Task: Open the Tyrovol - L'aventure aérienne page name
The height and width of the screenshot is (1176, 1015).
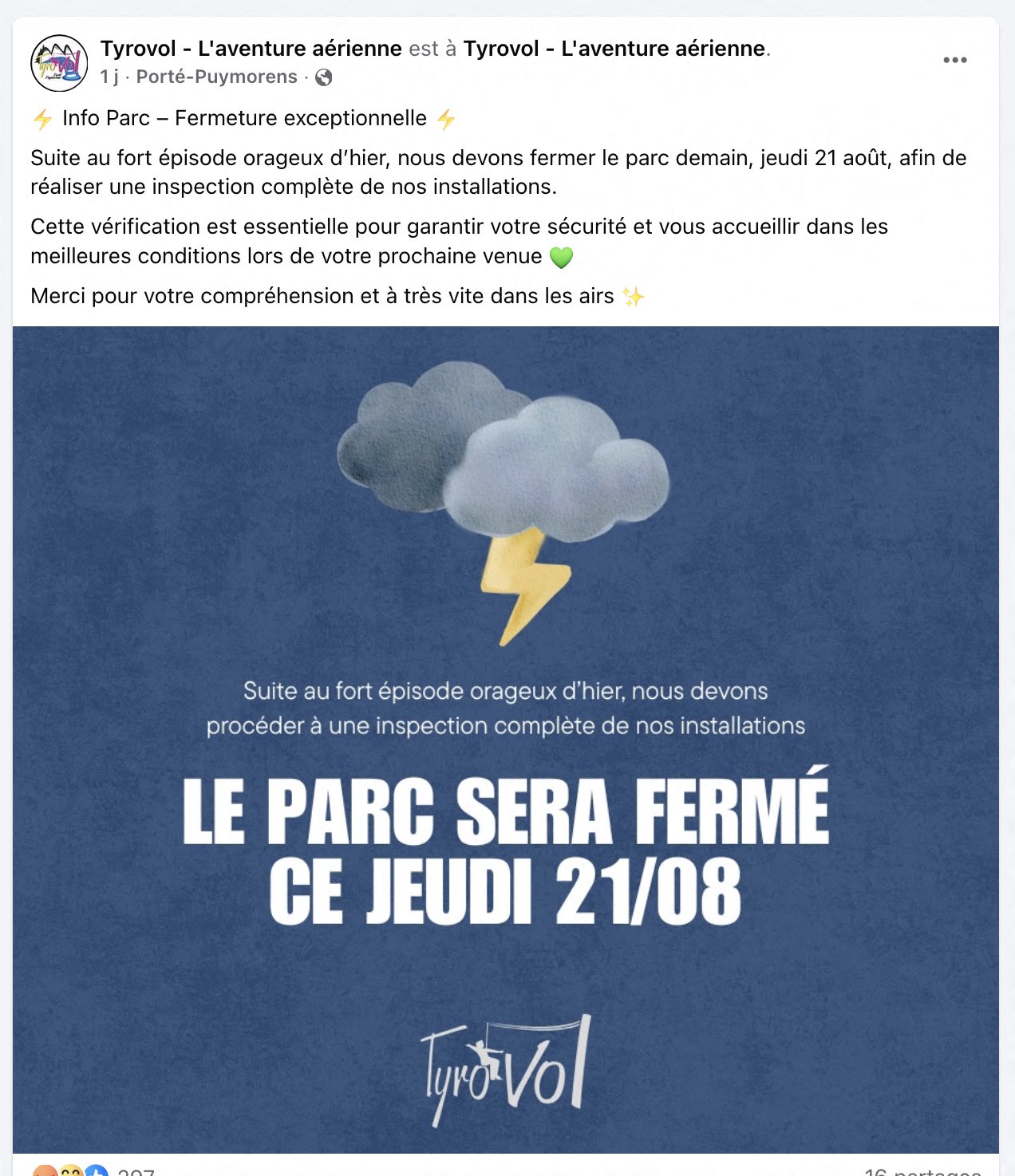Action: [251, 49]
